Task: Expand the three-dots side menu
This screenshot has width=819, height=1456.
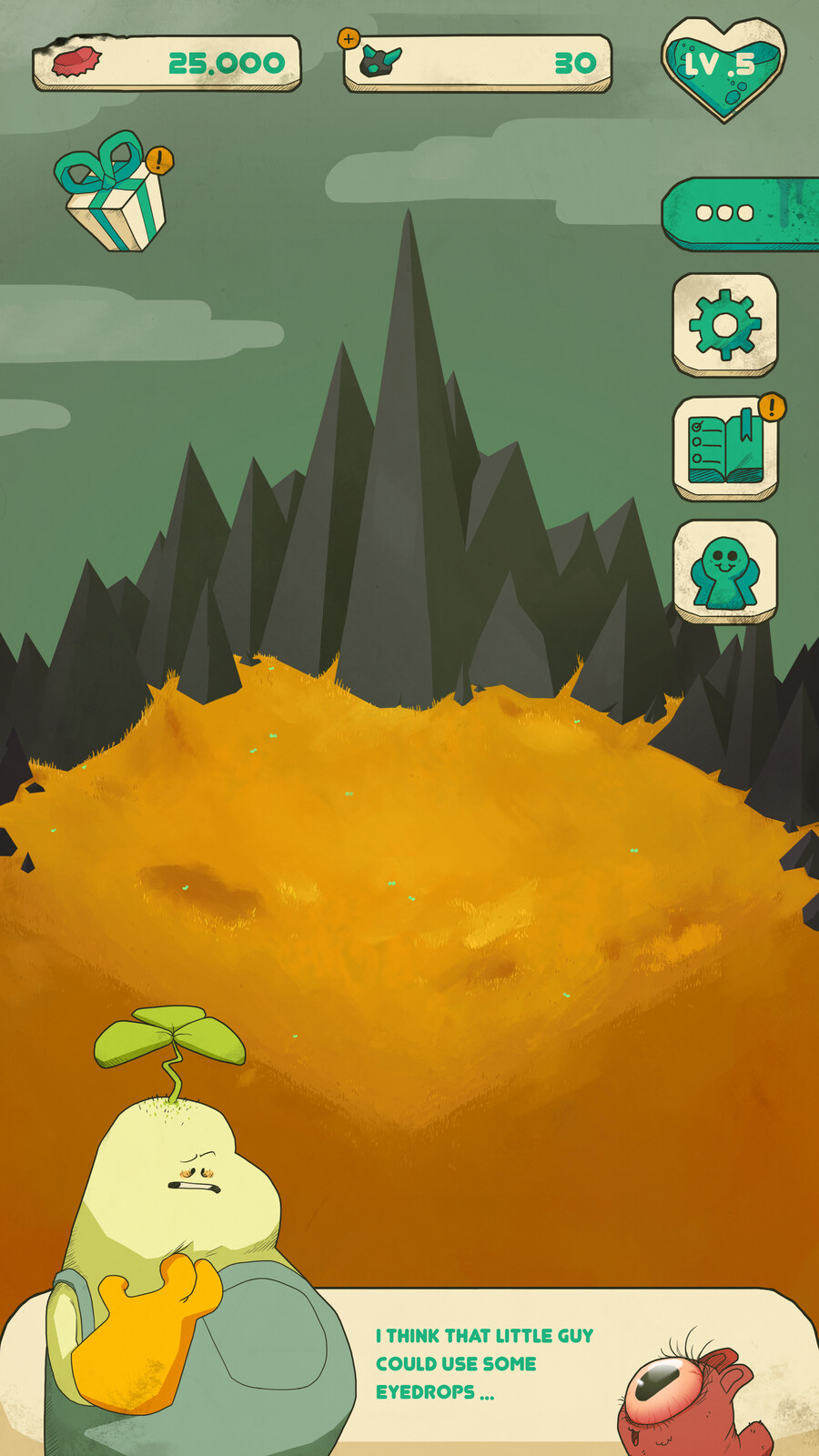Action: pyautogui.click(x=739, y=213)
